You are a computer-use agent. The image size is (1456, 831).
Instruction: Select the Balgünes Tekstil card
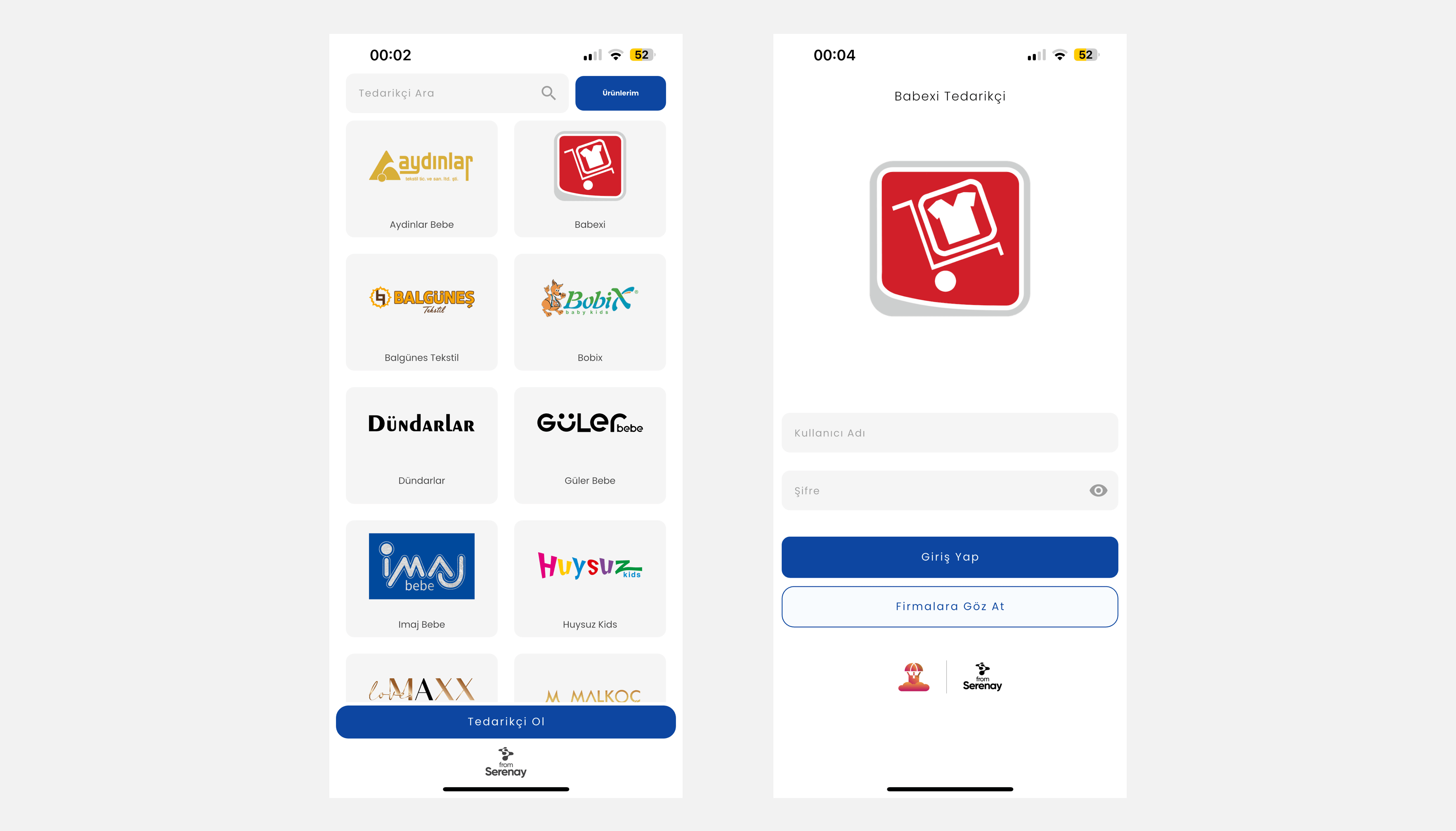[421, 312]
